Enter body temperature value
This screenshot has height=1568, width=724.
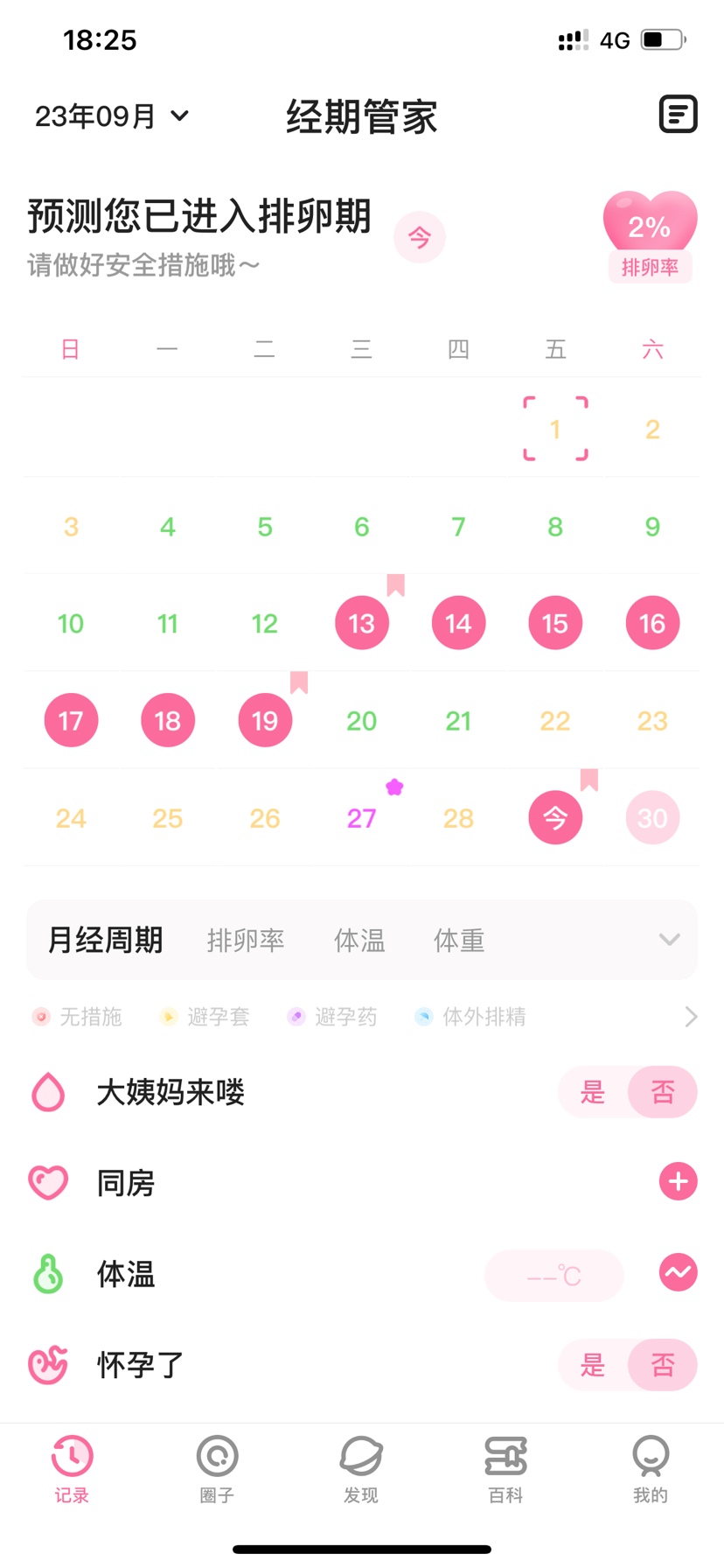pyautogui.click(x=554, y=1275)
